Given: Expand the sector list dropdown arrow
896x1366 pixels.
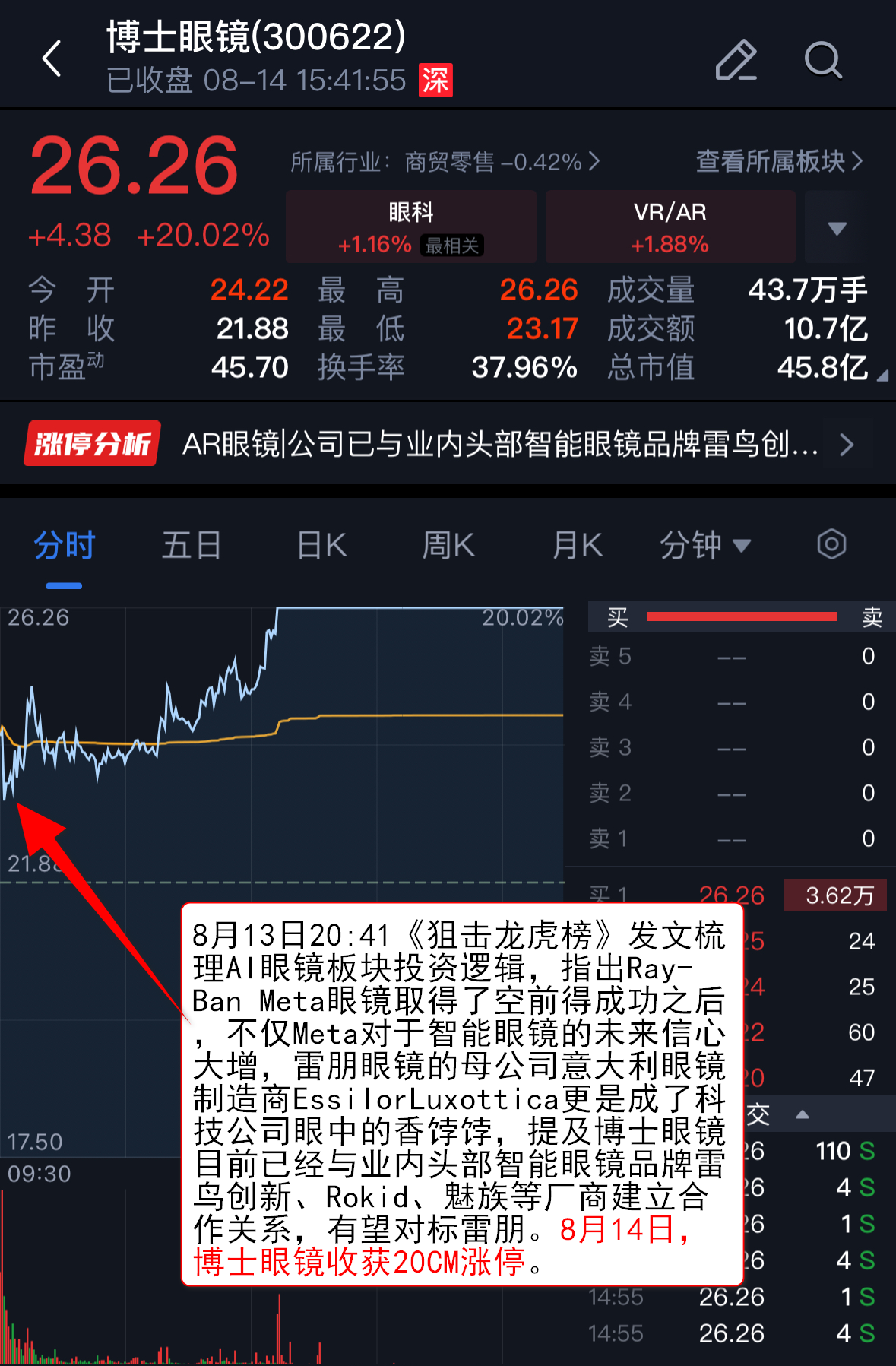Looking at the screenshot, I should click(837, 228).
